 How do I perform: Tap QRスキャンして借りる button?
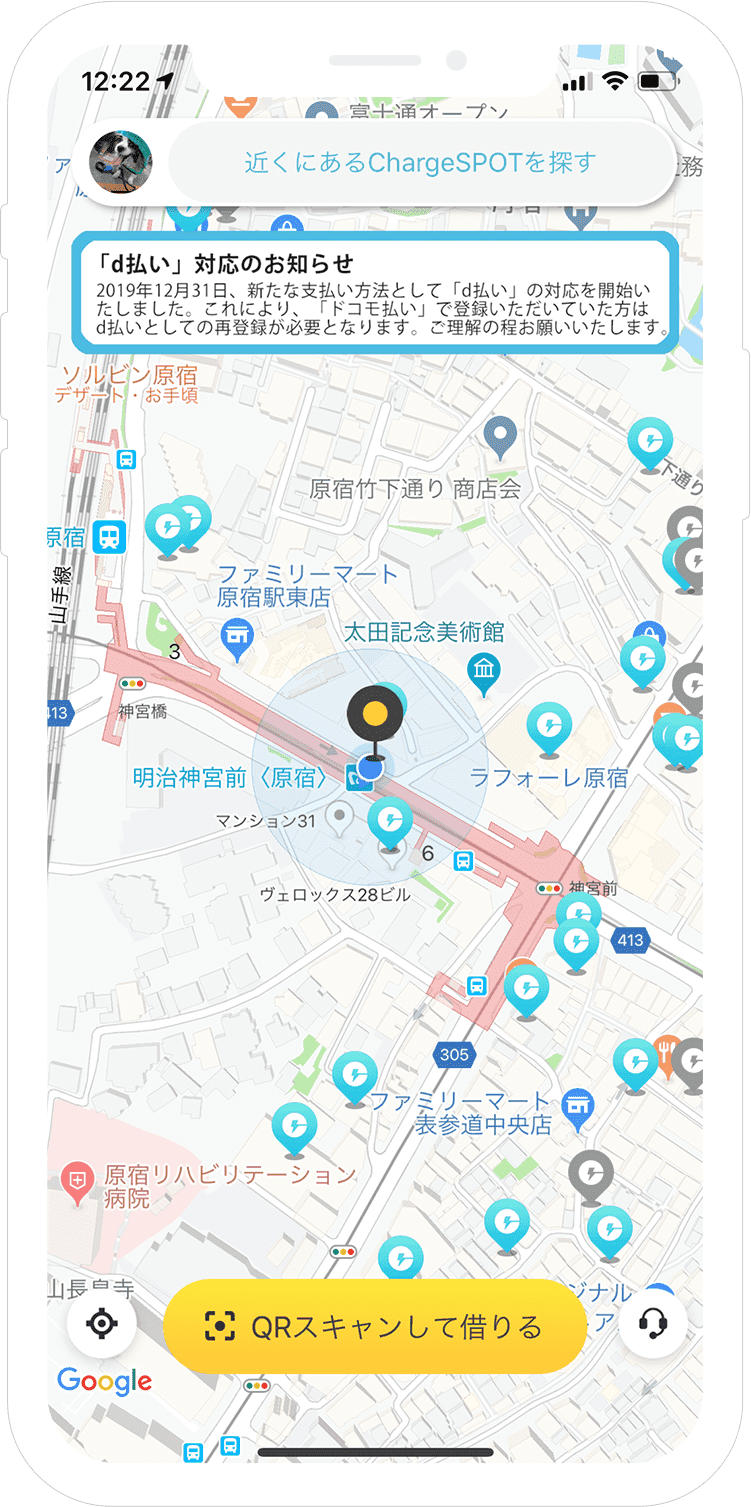point(375,1326)
